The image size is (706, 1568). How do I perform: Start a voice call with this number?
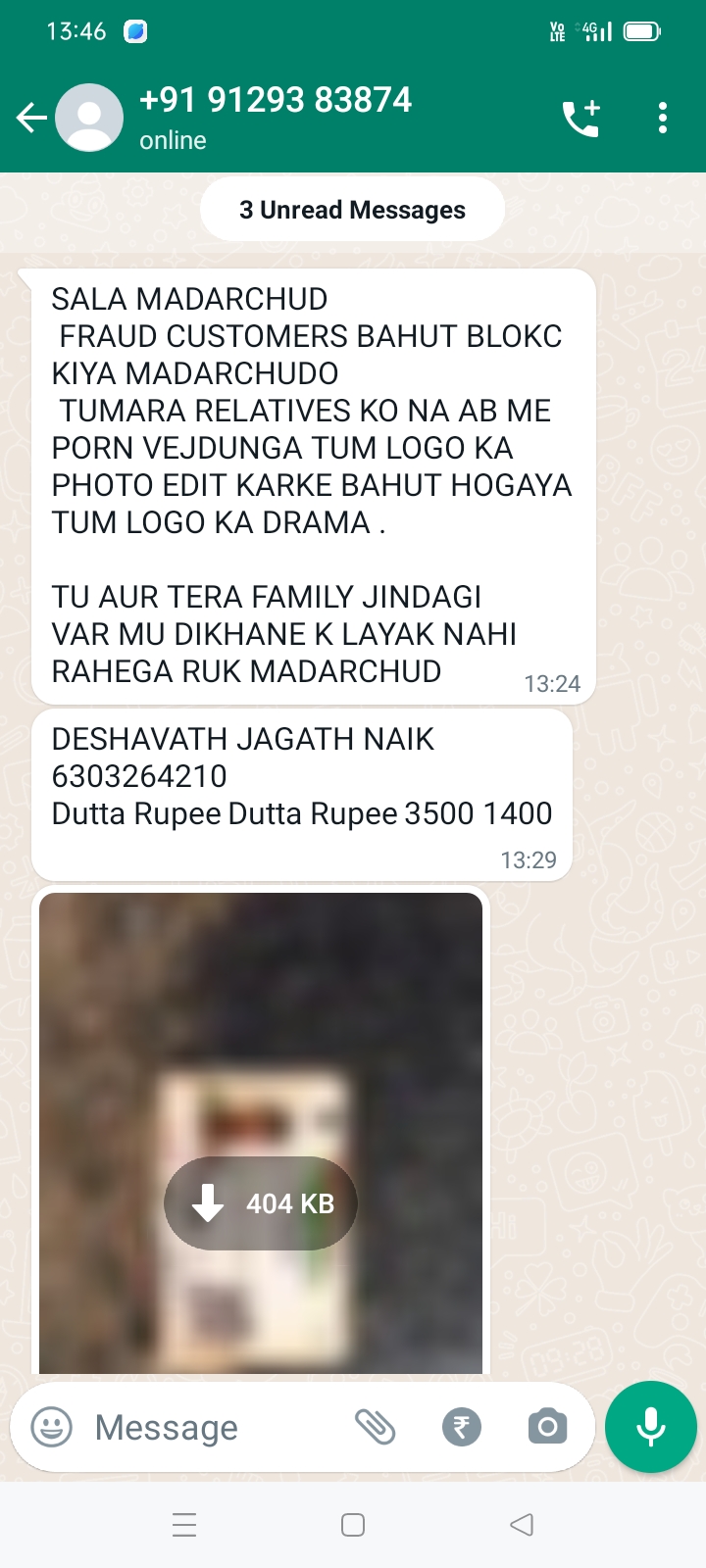(x=580, y=119)
